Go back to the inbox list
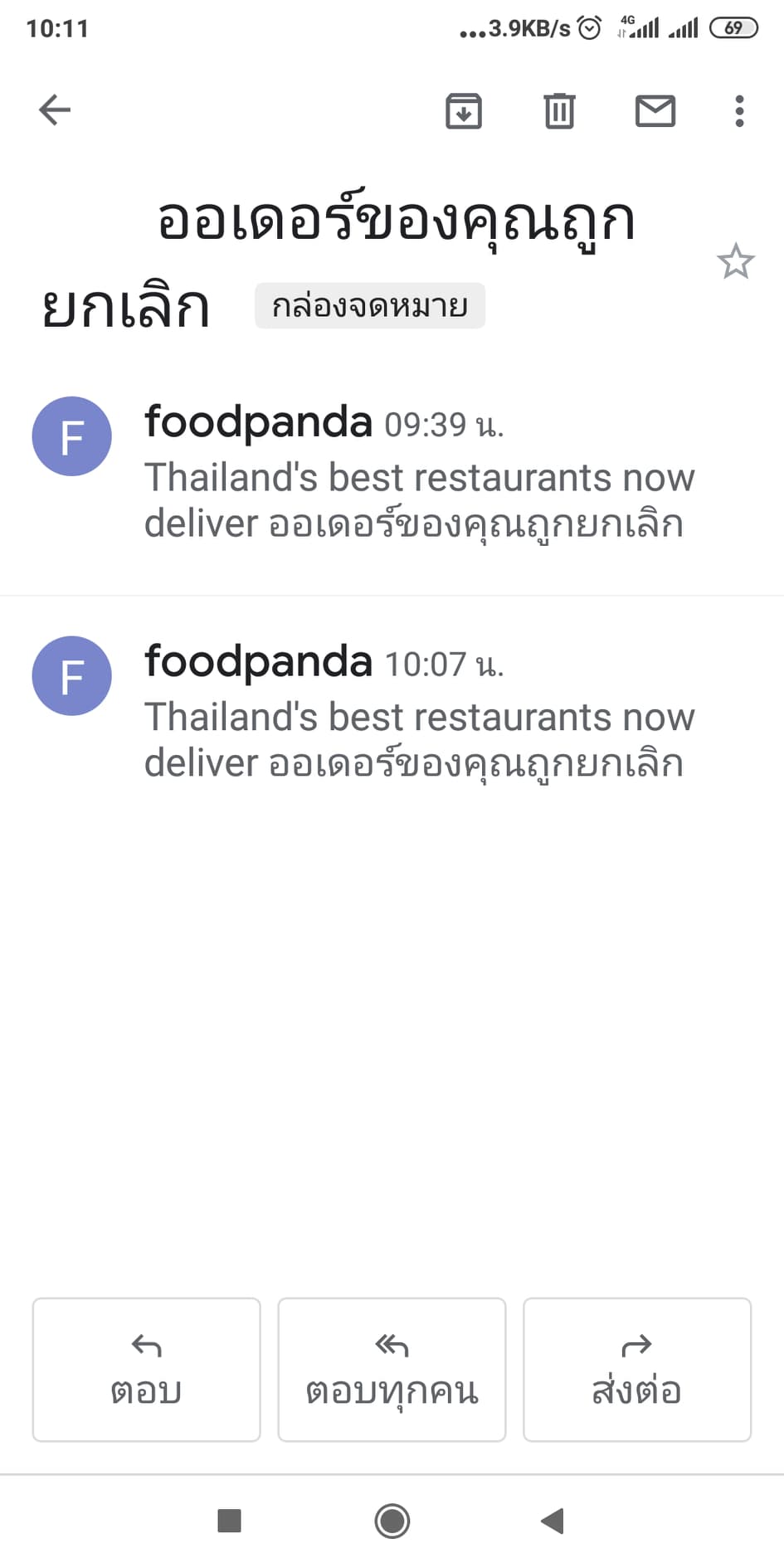The width and height of the screenshot is (784, 1568). (55, 110)
